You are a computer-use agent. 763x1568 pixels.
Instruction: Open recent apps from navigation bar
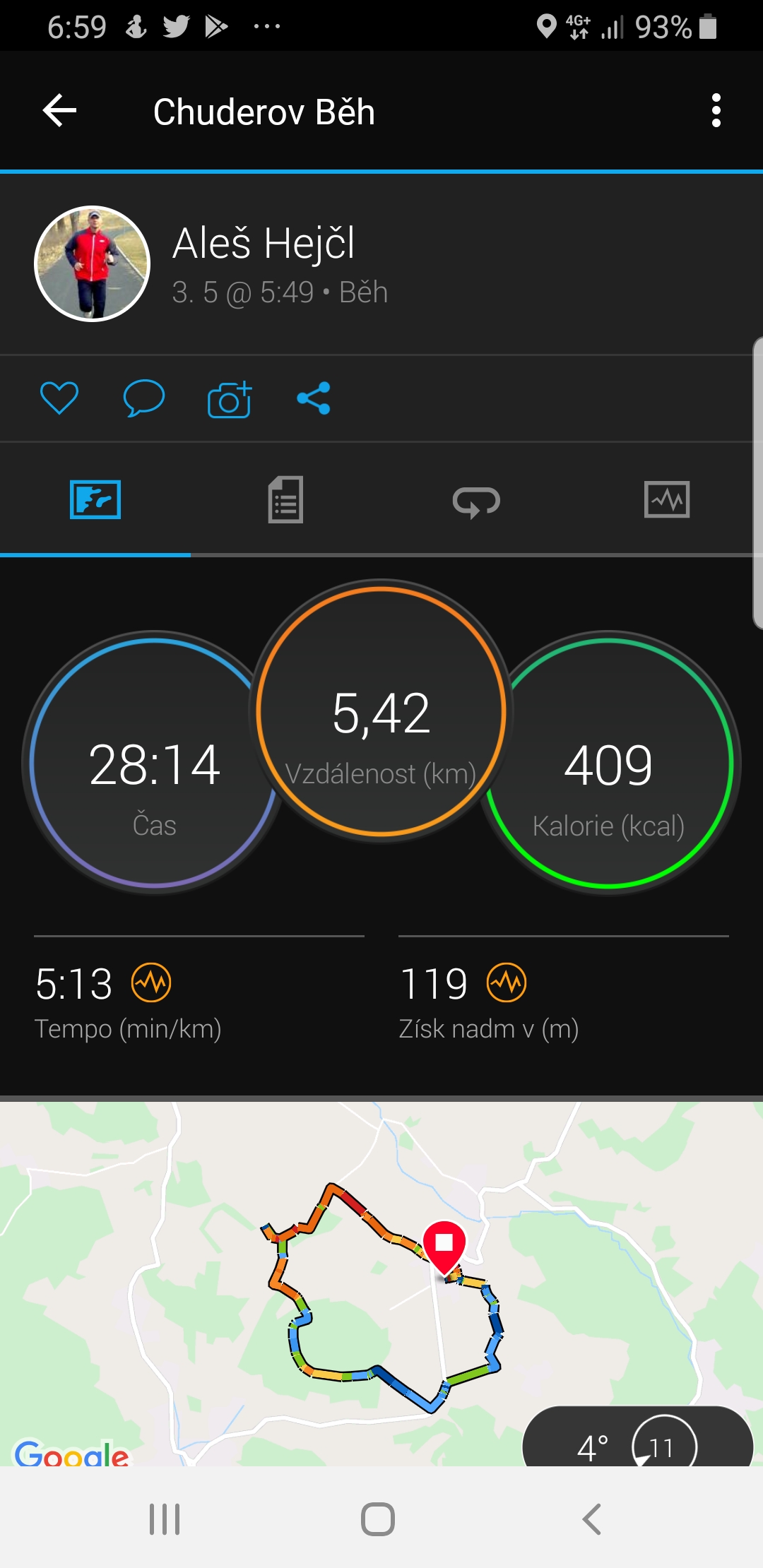165,1519
